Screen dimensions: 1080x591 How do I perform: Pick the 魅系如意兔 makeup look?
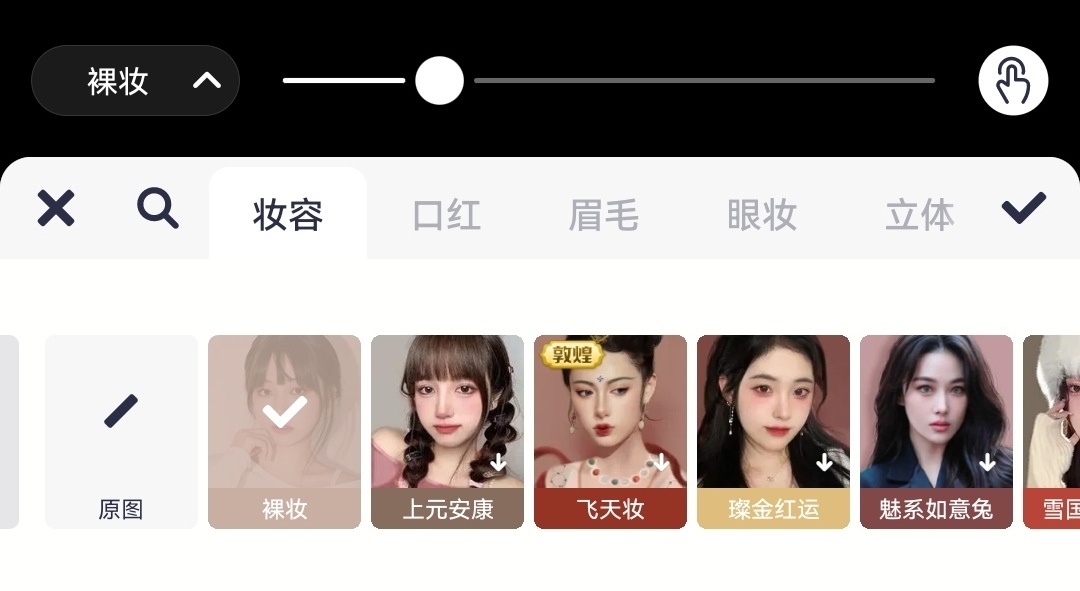point(936,431)
